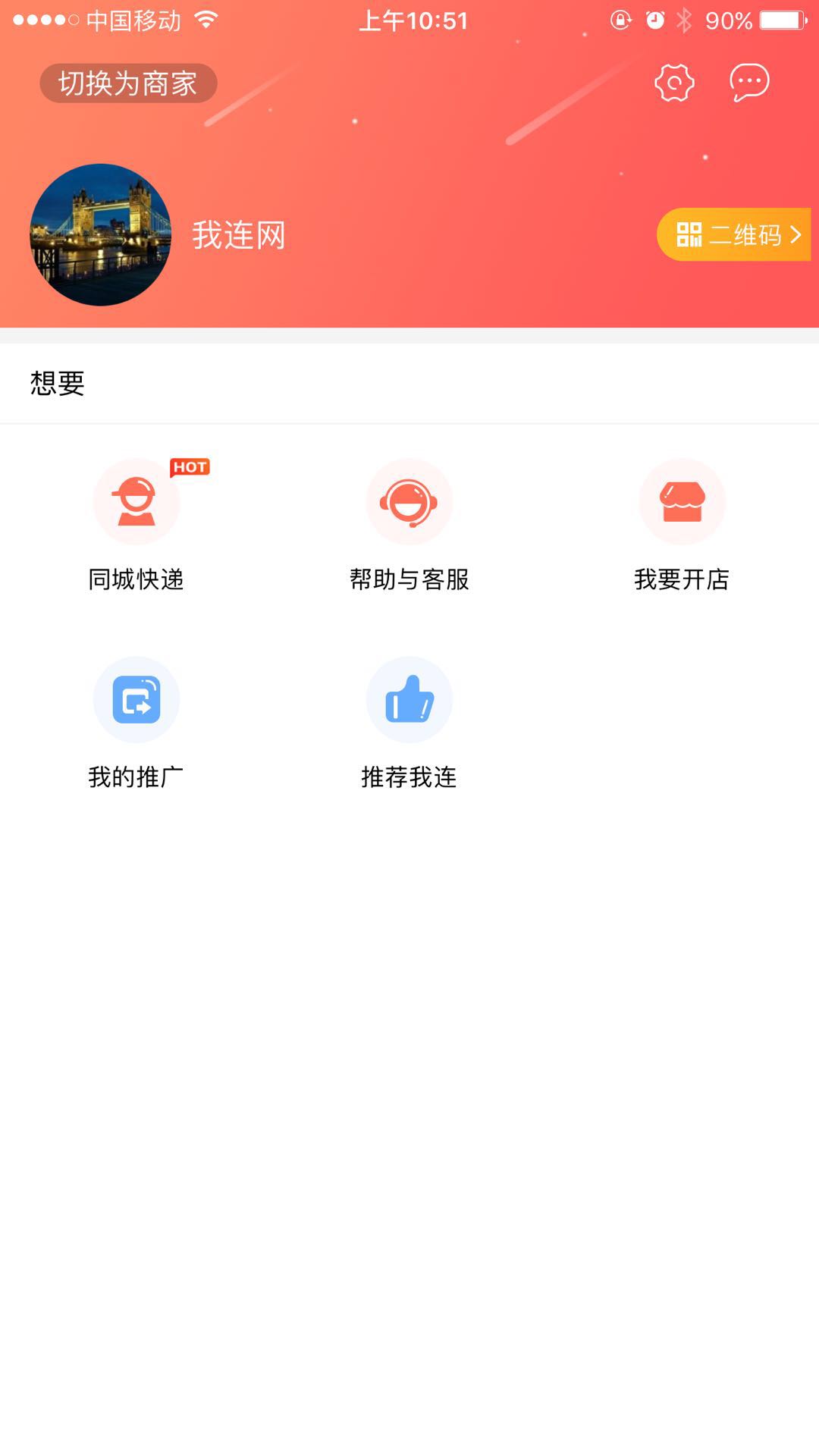Tap the 切换为商家 switch-to-merchant button
This screenshot has width=819, height=1456.
(128, 83)
